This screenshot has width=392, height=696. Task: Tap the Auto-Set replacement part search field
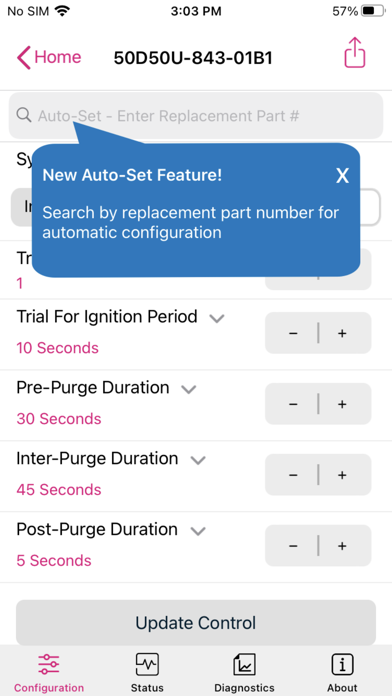click(196, 116)
